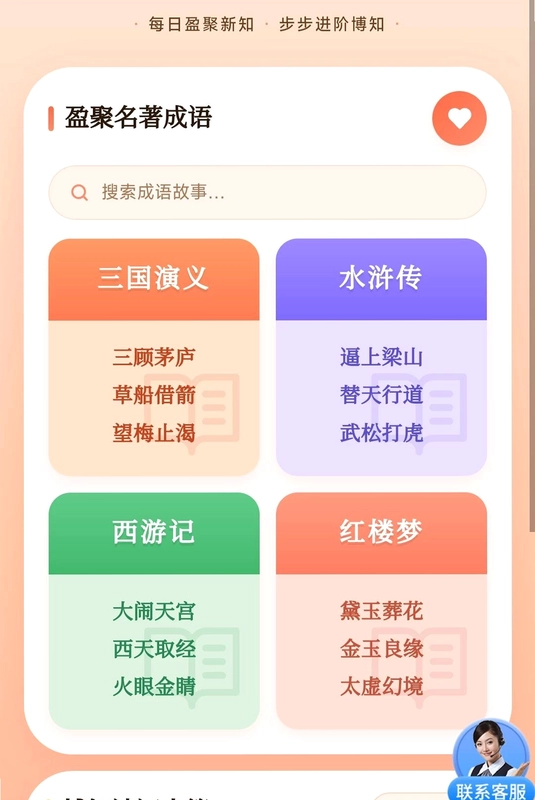Screen dimensions: 535x800
Task: Open the 西游记 card
Action: point(154,611)
